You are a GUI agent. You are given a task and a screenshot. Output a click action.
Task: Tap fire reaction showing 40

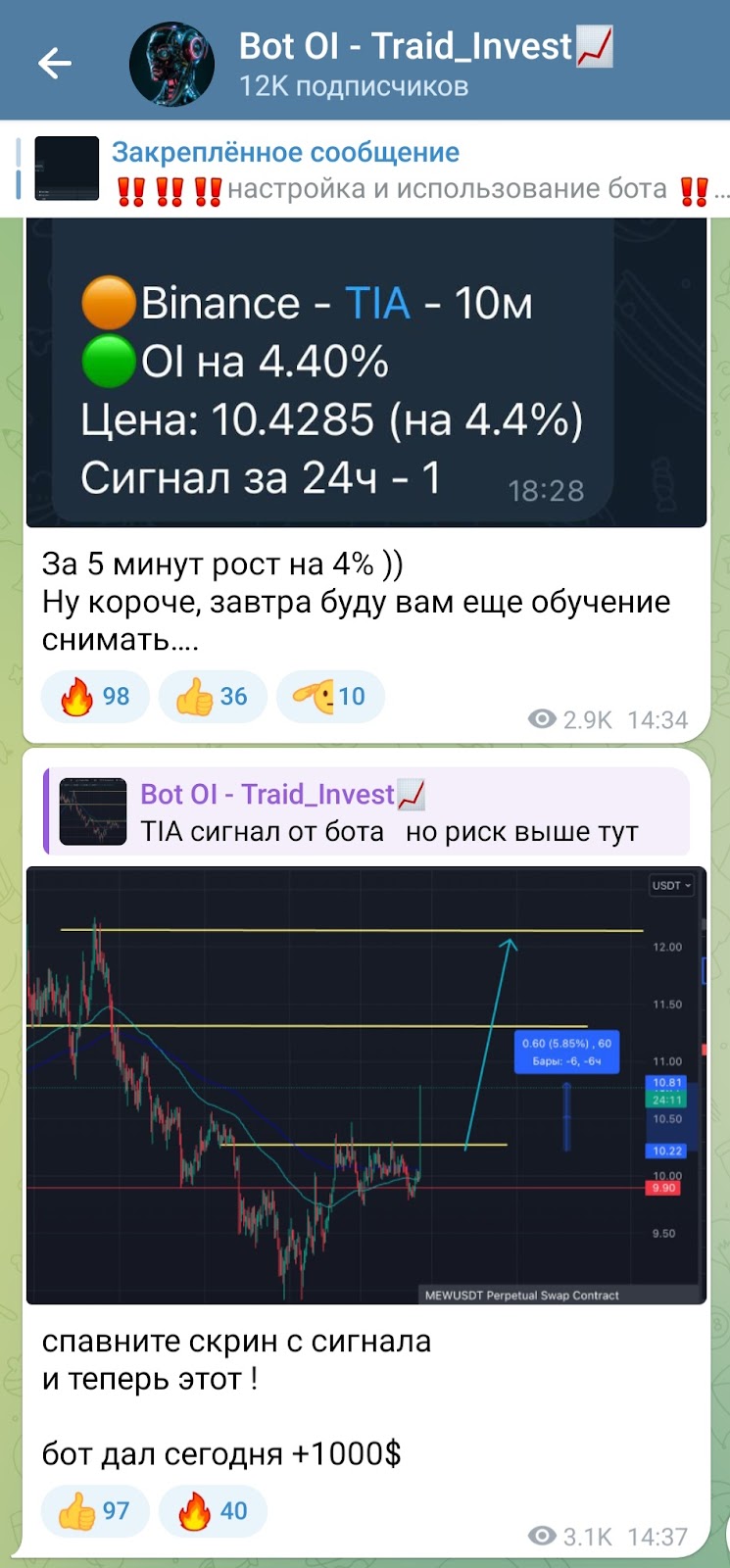(x=213, y=1511)
